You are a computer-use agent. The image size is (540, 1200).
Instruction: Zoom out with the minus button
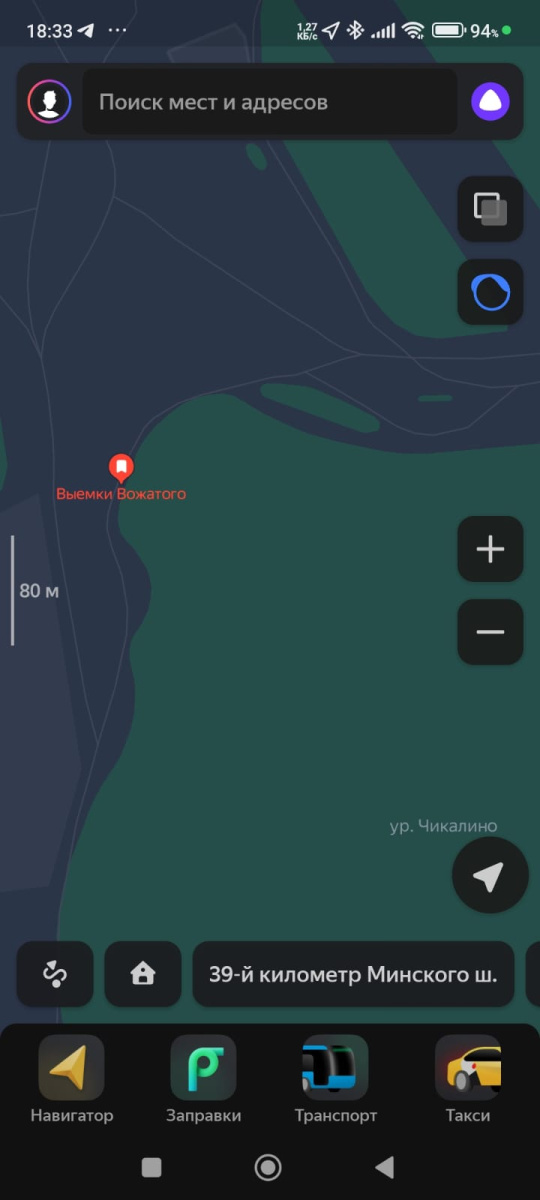tap(490, 632)
